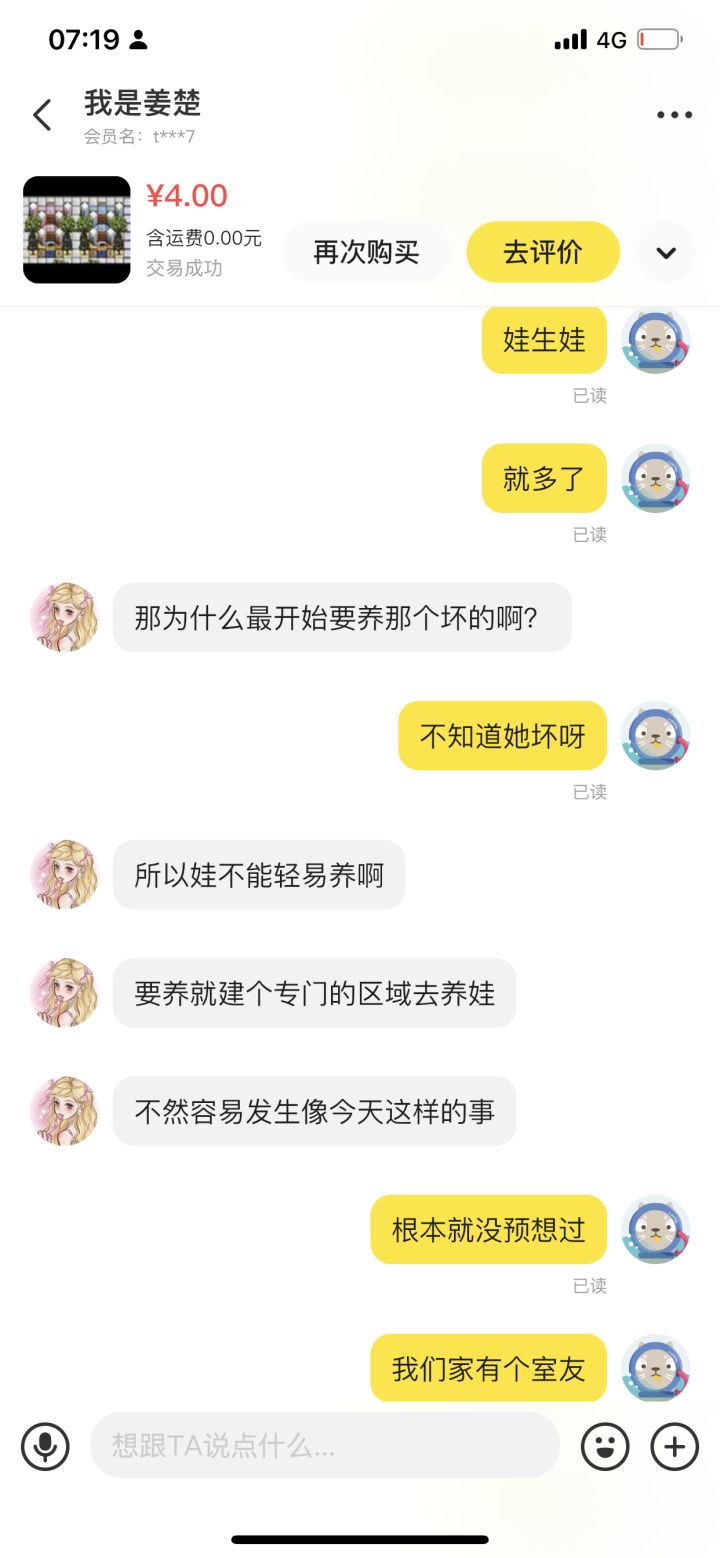Screen dimensions: 720x1558
Task: Tap the back arrow to leave the chat
Action: (x=41, y=115)
